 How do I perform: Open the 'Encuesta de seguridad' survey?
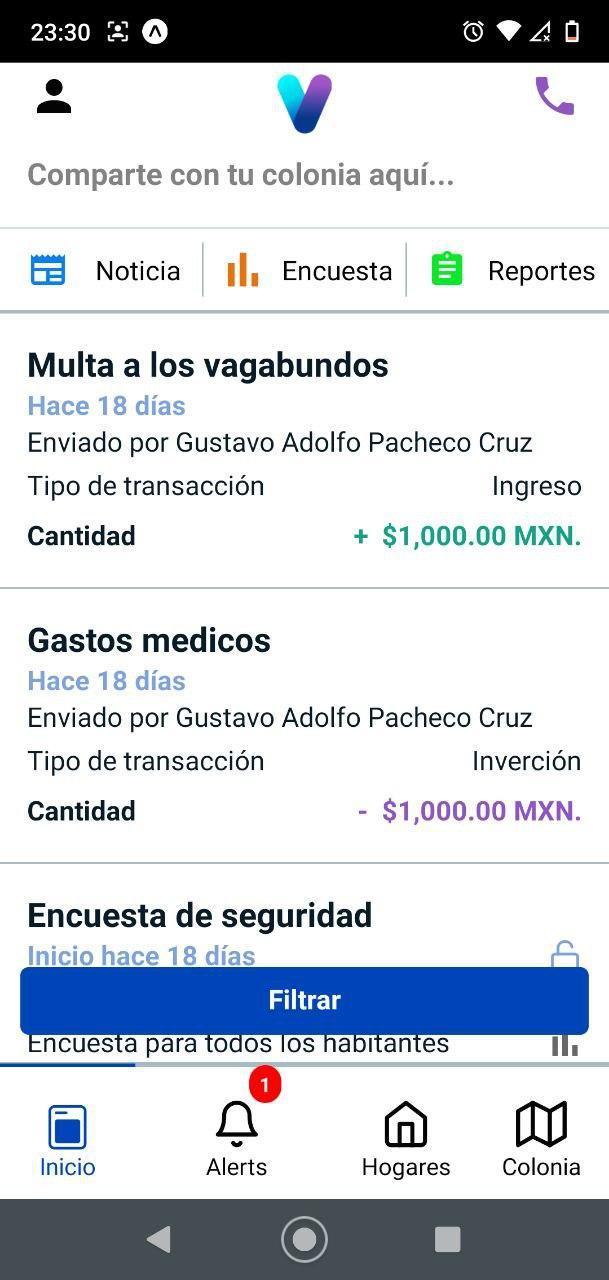200,915
